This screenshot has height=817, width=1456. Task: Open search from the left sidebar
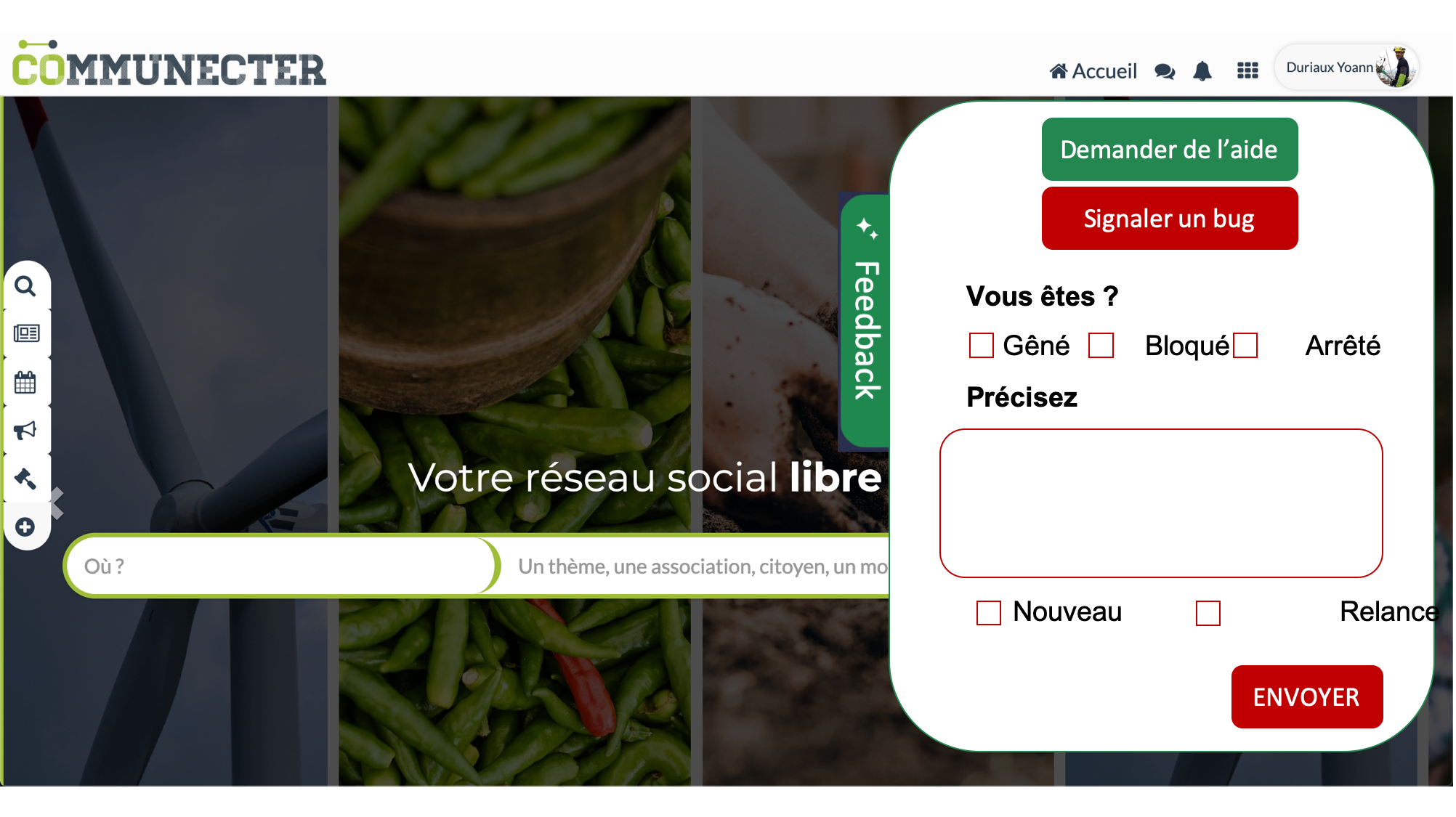tap(25, 286)
